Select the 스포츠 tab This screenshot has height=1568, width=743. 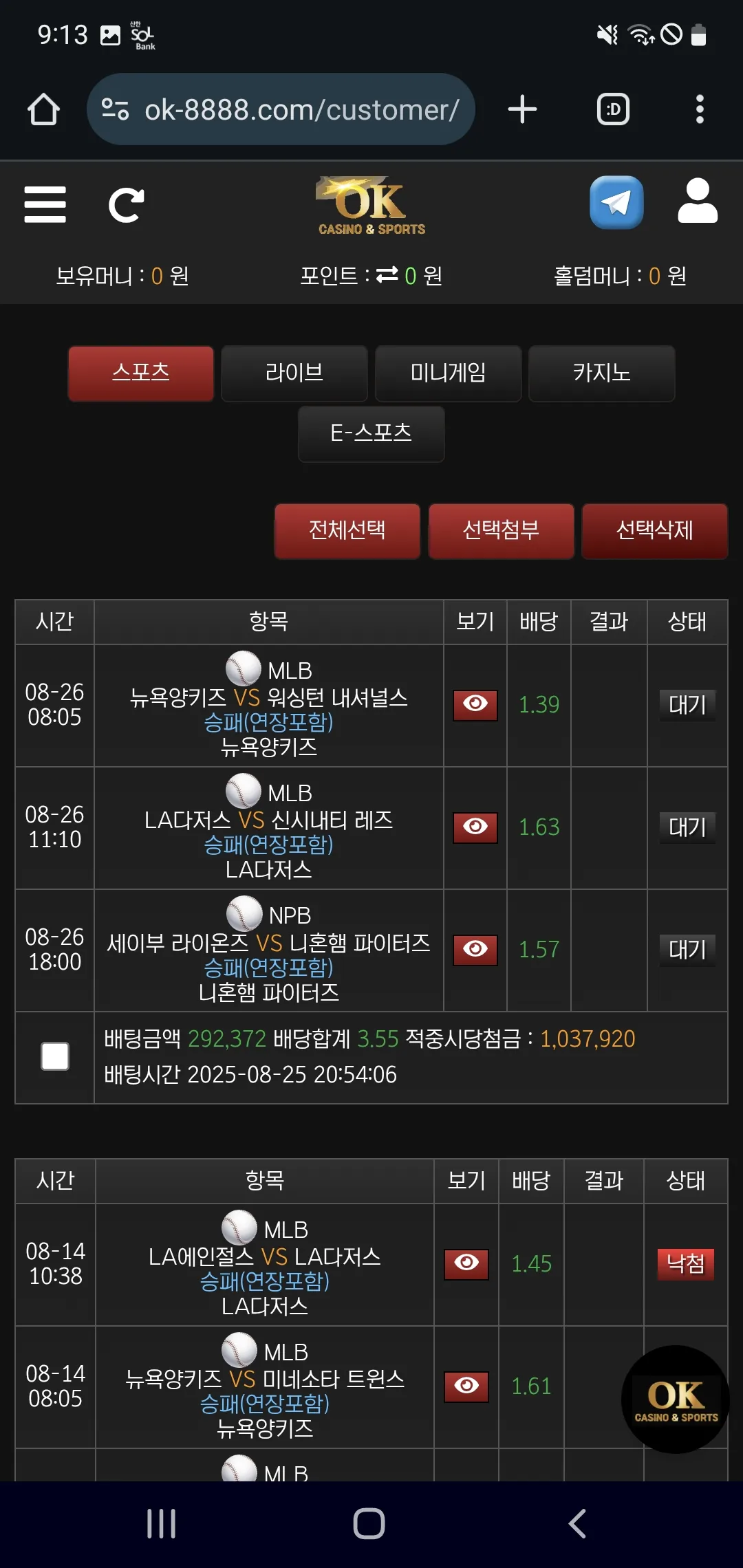(x=141, y=373)
